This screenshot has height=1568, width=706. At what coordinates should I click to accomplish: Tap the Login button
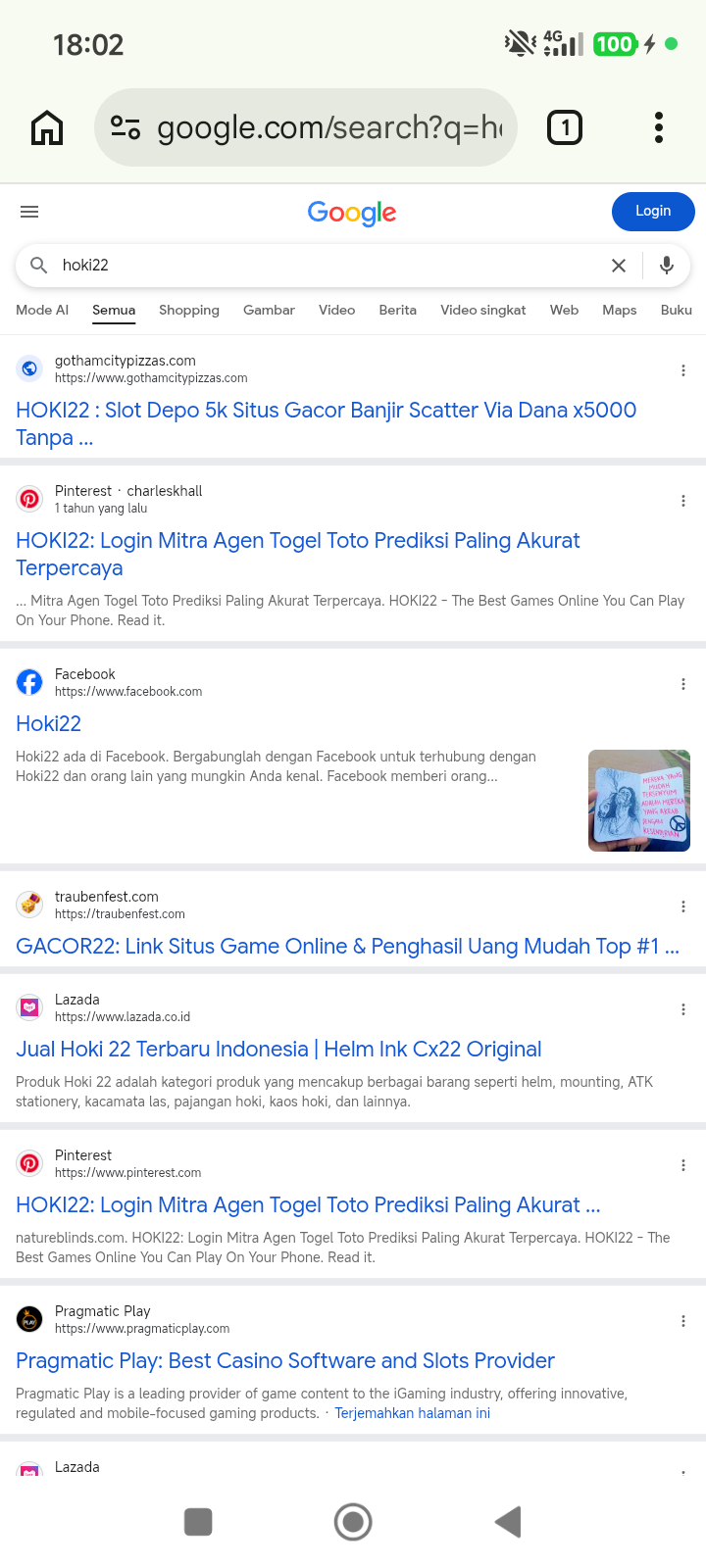tap(653, 212)
